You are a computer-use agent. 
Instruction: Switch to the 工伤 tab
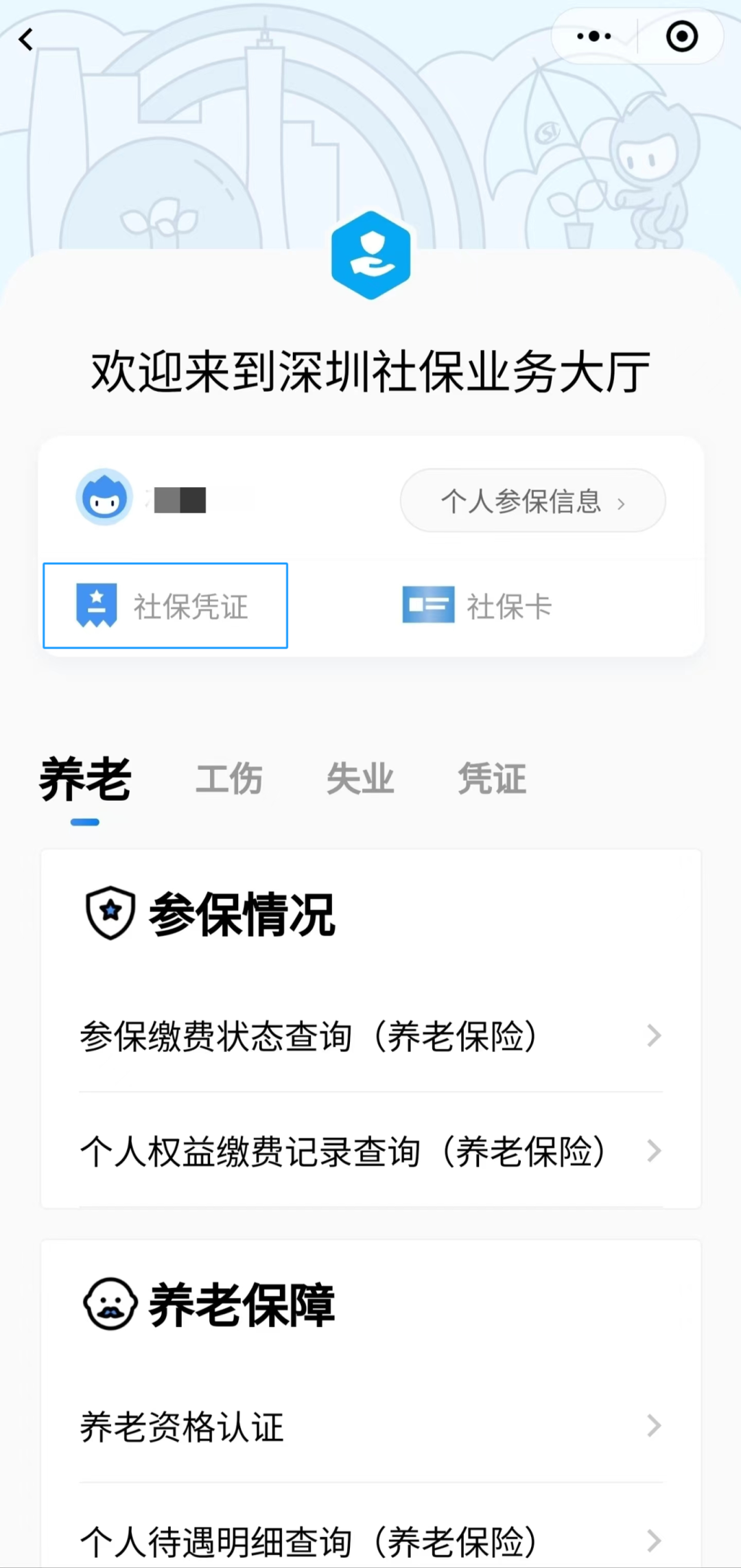point(229,780)
